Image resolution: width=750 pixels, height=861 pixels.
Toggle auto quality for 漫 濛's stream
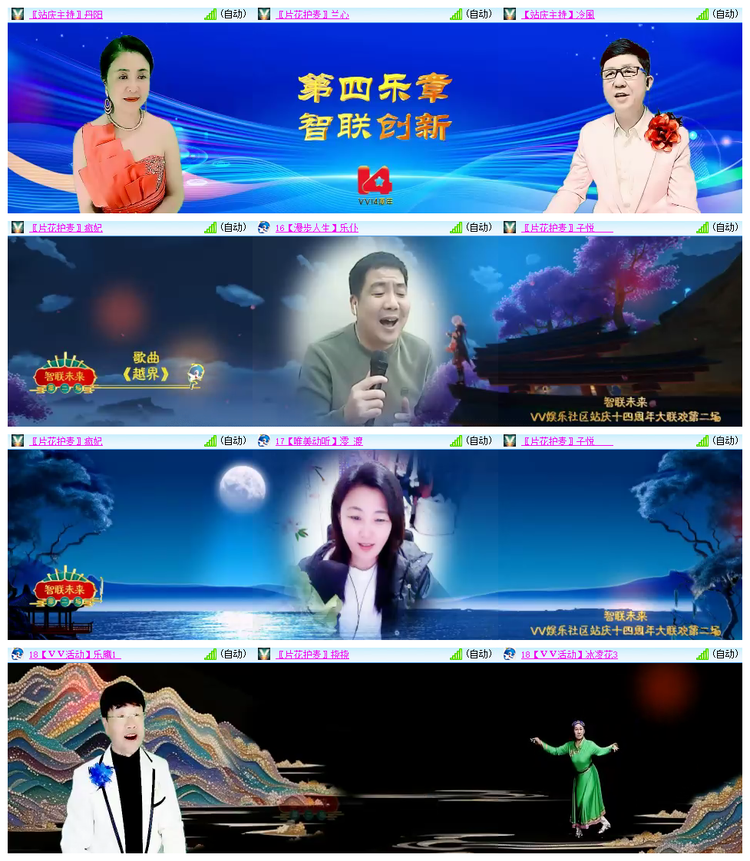pos(477,438)
